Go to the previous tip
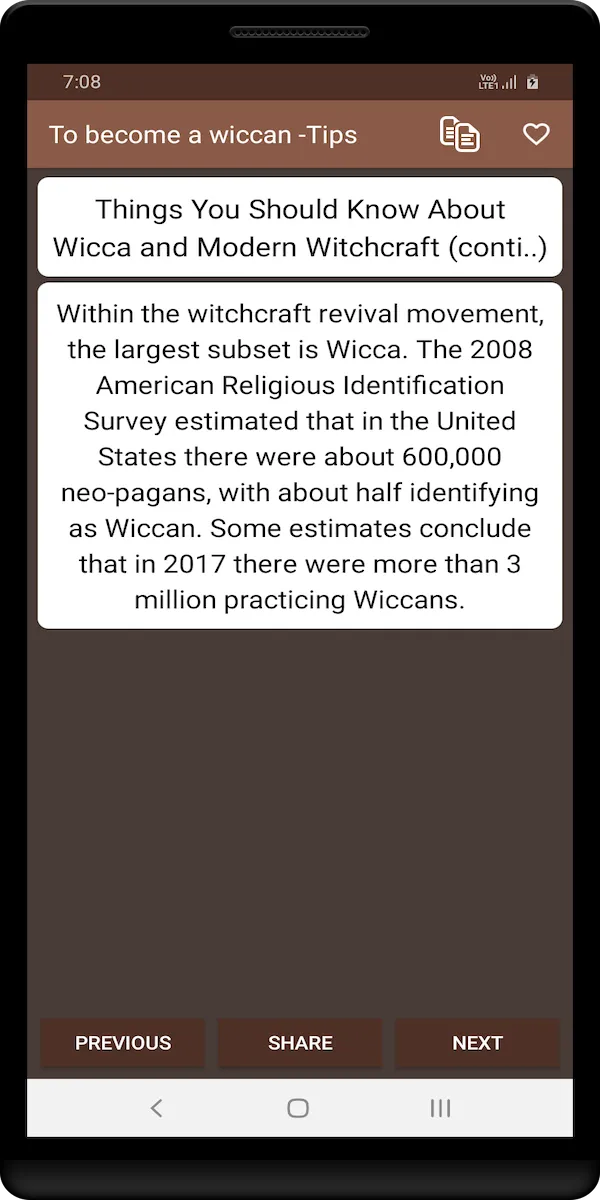 click(x=123, y=1043)
